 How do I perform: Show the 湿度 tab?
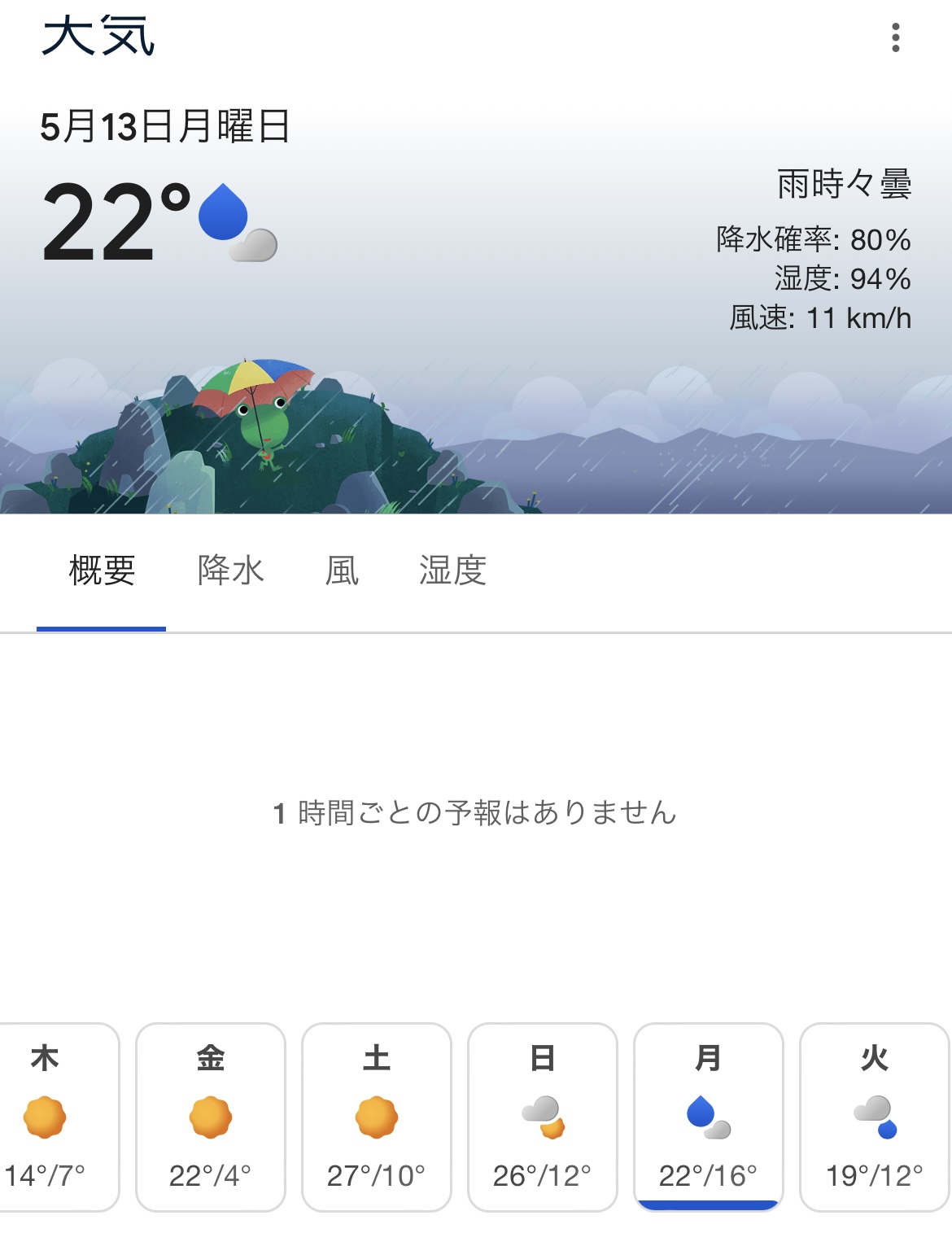tap(452, 571)
